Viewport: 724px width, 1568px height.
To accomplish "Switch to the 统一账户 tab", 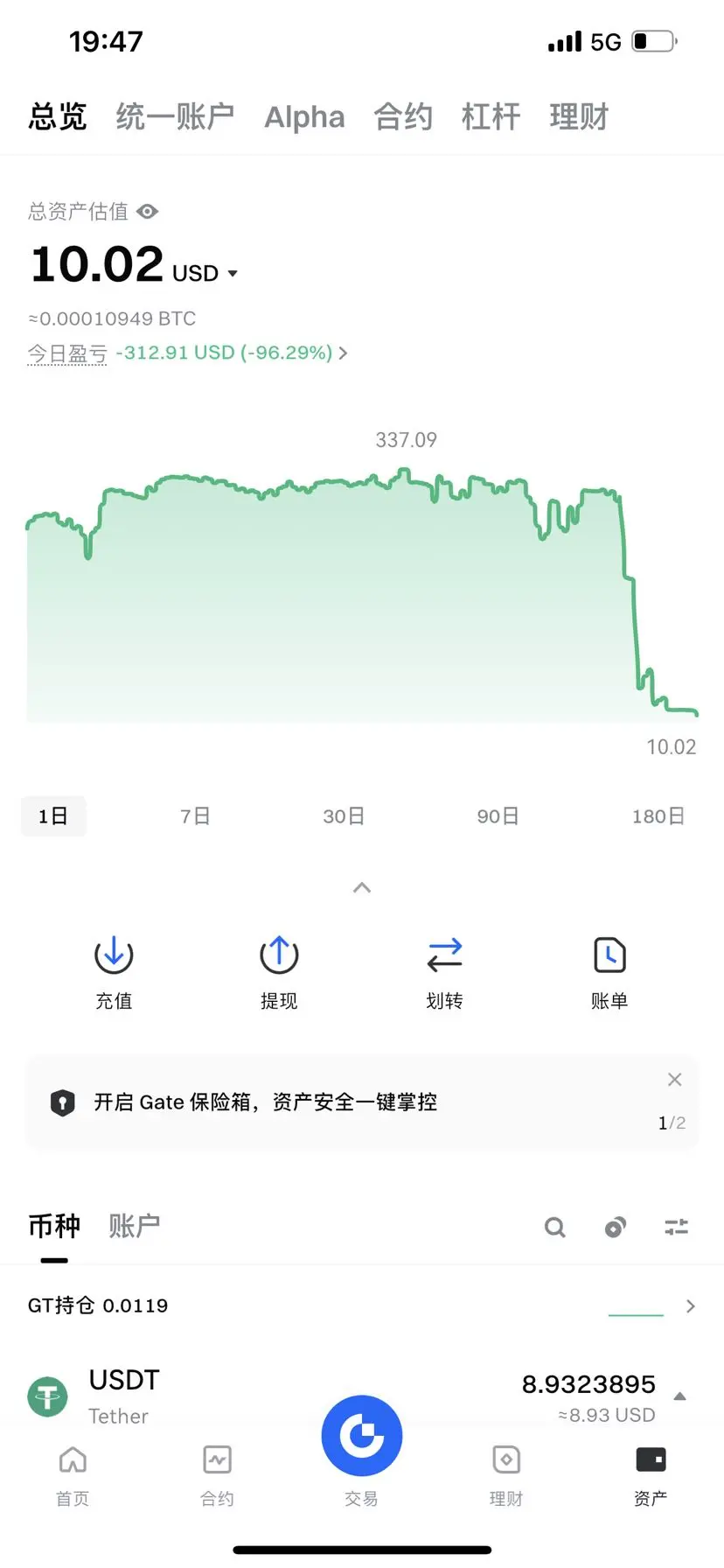I will click(175, 116).
